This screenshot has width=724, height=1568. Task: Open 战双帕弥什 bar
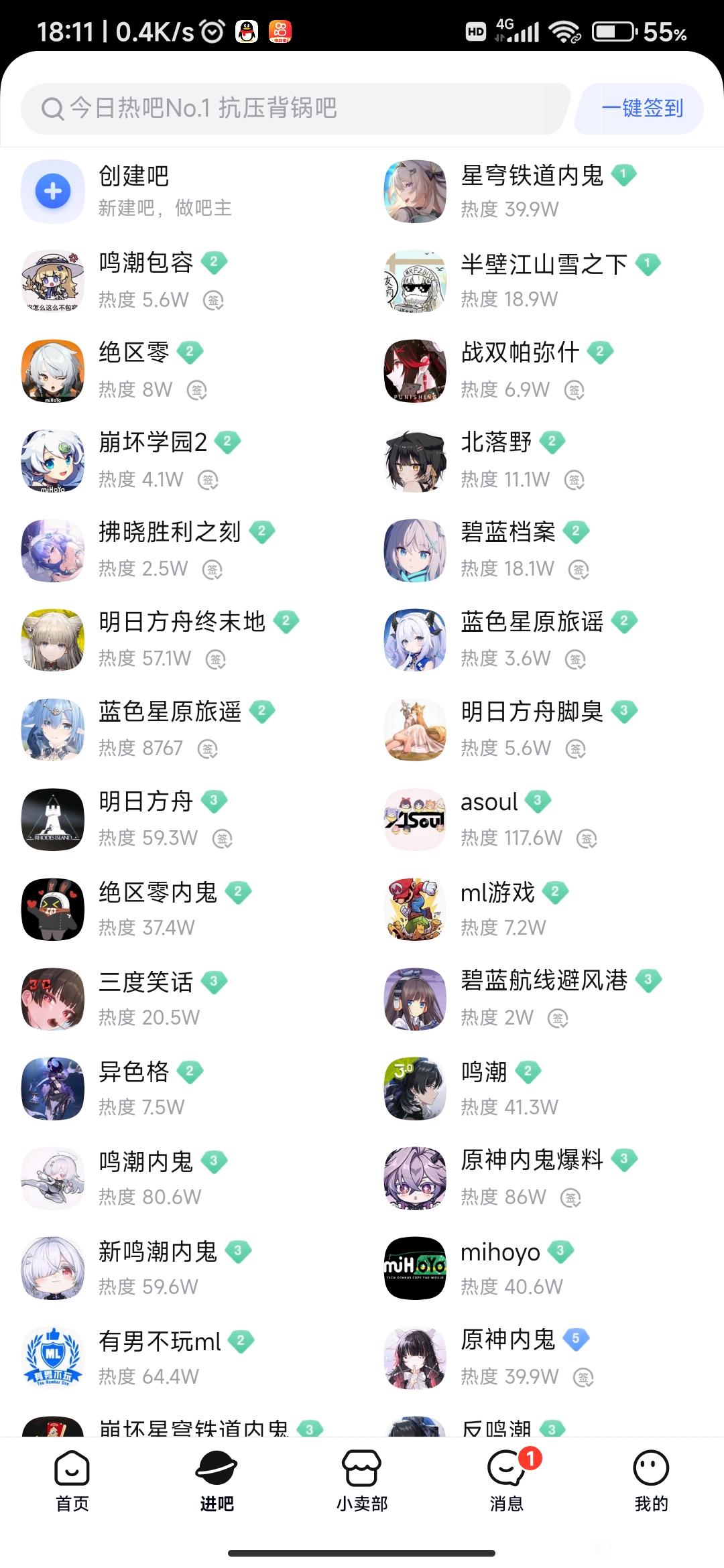coord(520,353)
